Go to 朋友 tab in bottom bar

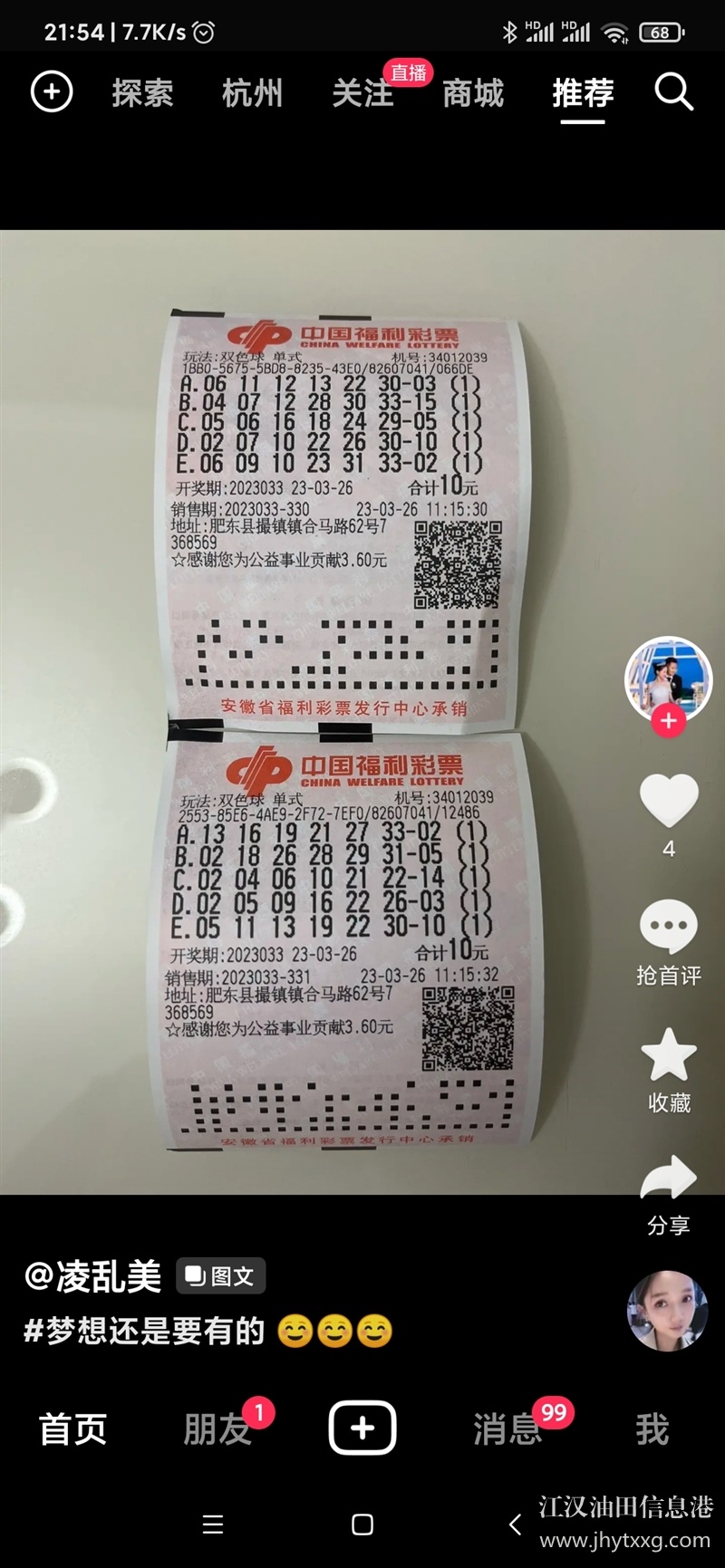(217, 1429)
